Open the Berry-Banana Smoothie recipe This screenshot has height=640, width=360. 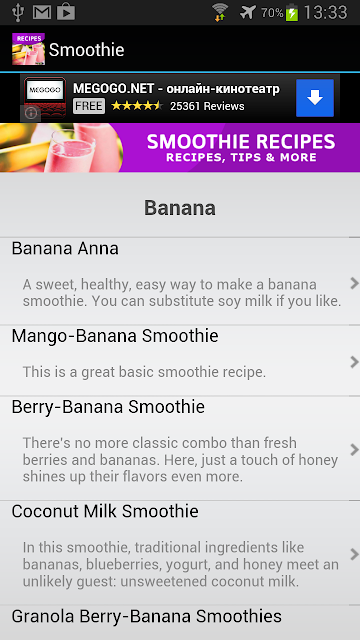(x=180, y=448)
